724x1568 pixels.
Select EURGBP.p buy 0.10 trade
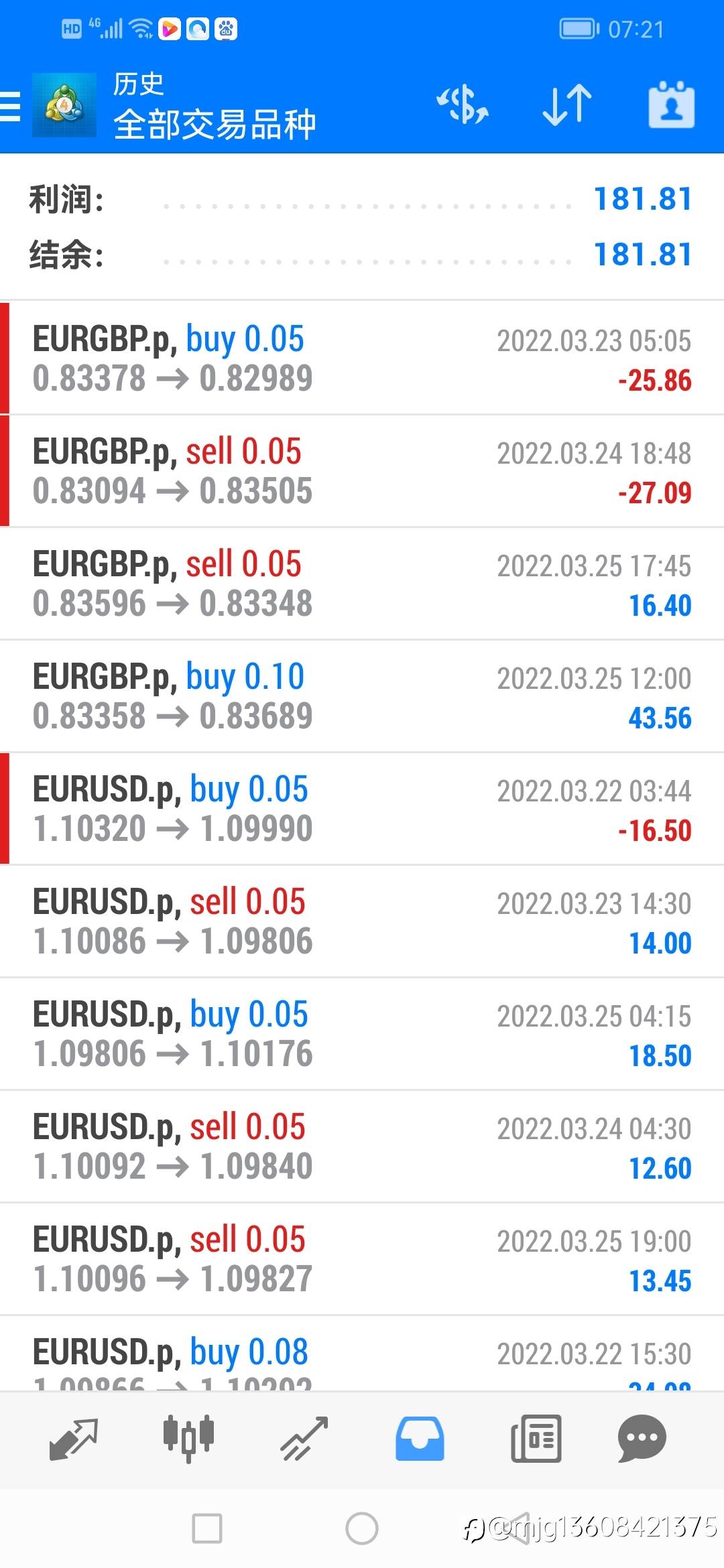click(x=362, y=696)
